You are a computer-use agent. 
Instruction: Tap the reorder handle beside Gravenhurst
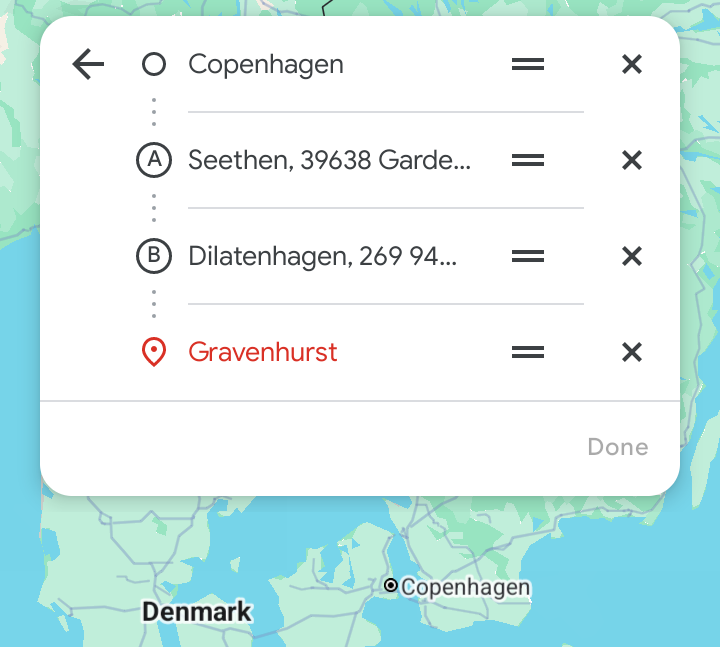point(528,352)
